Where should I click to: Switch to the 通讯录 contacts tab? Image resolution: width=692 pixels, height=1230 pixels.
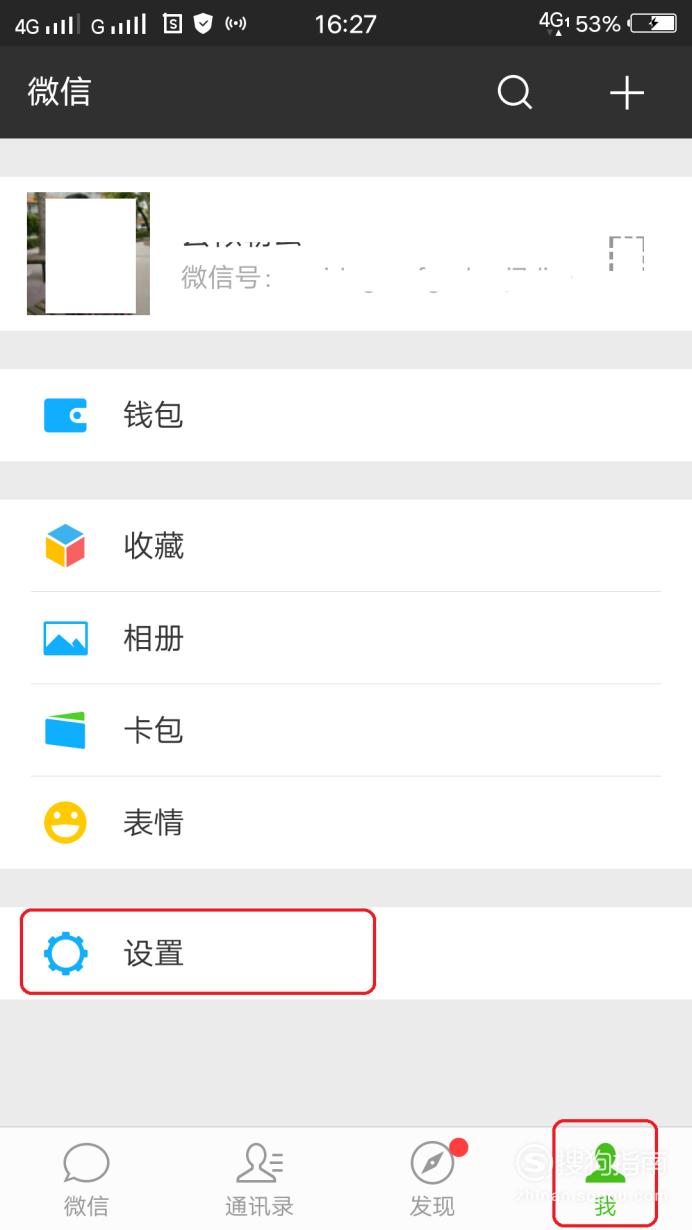click(x=259, y=1179)
